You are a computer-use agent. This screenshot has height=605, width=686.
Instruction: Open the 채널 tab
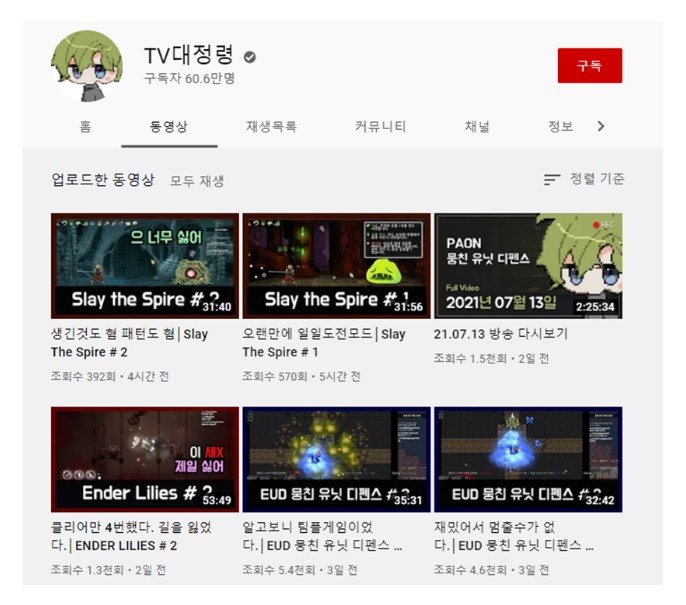point(477,127)
